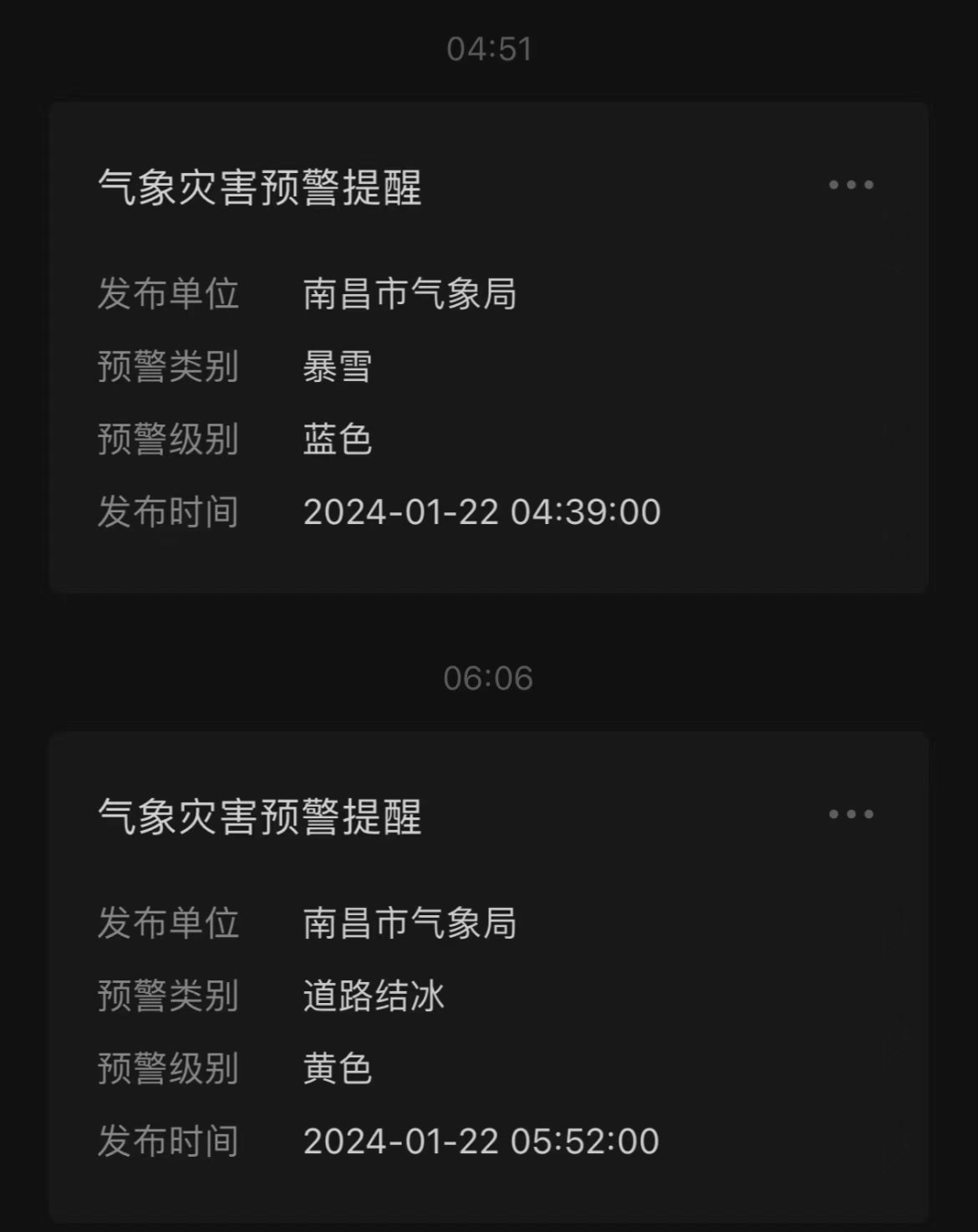Click the publish time 2024-01-22 04:39:00
The width and height of the screenshot is (978, 1232).
(x=482, y=511)
